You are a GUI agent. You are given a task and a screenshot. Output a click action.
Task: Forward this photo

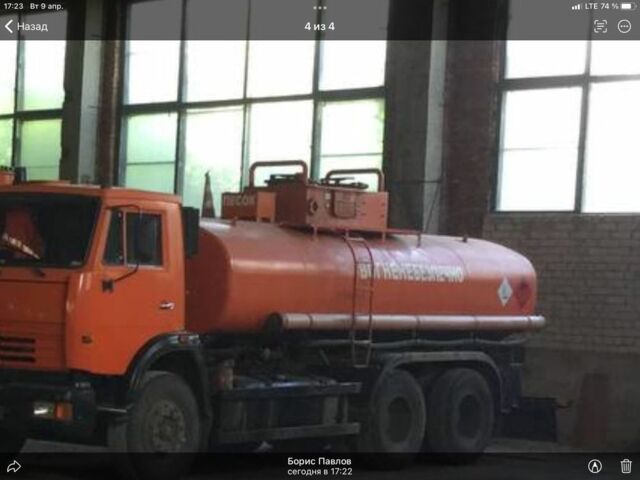click(14, 466)
